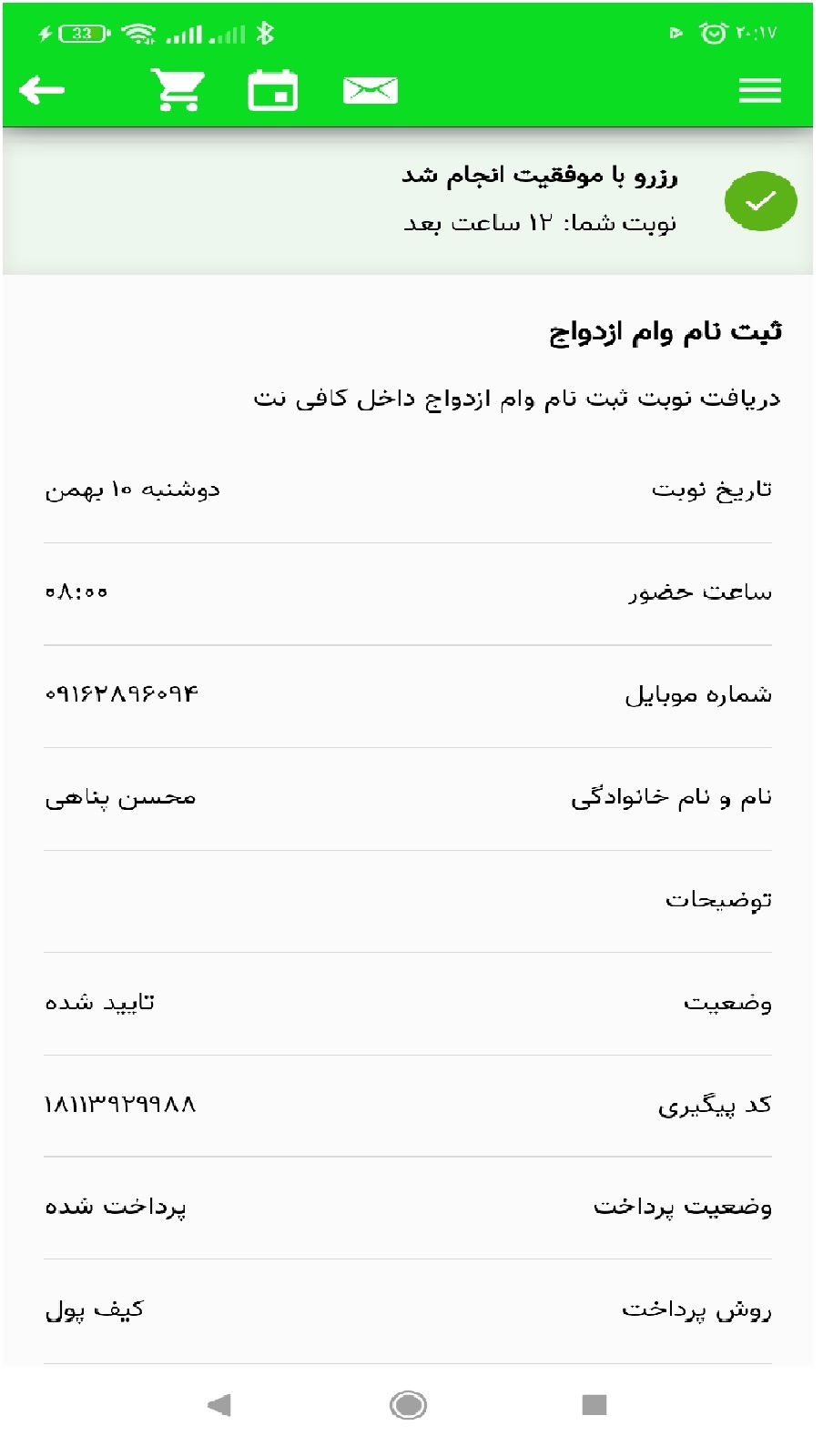This screenshot has height=1456, width=823.
Task: Tap the back arrow in the green header
Action: [x=41, y=90]
